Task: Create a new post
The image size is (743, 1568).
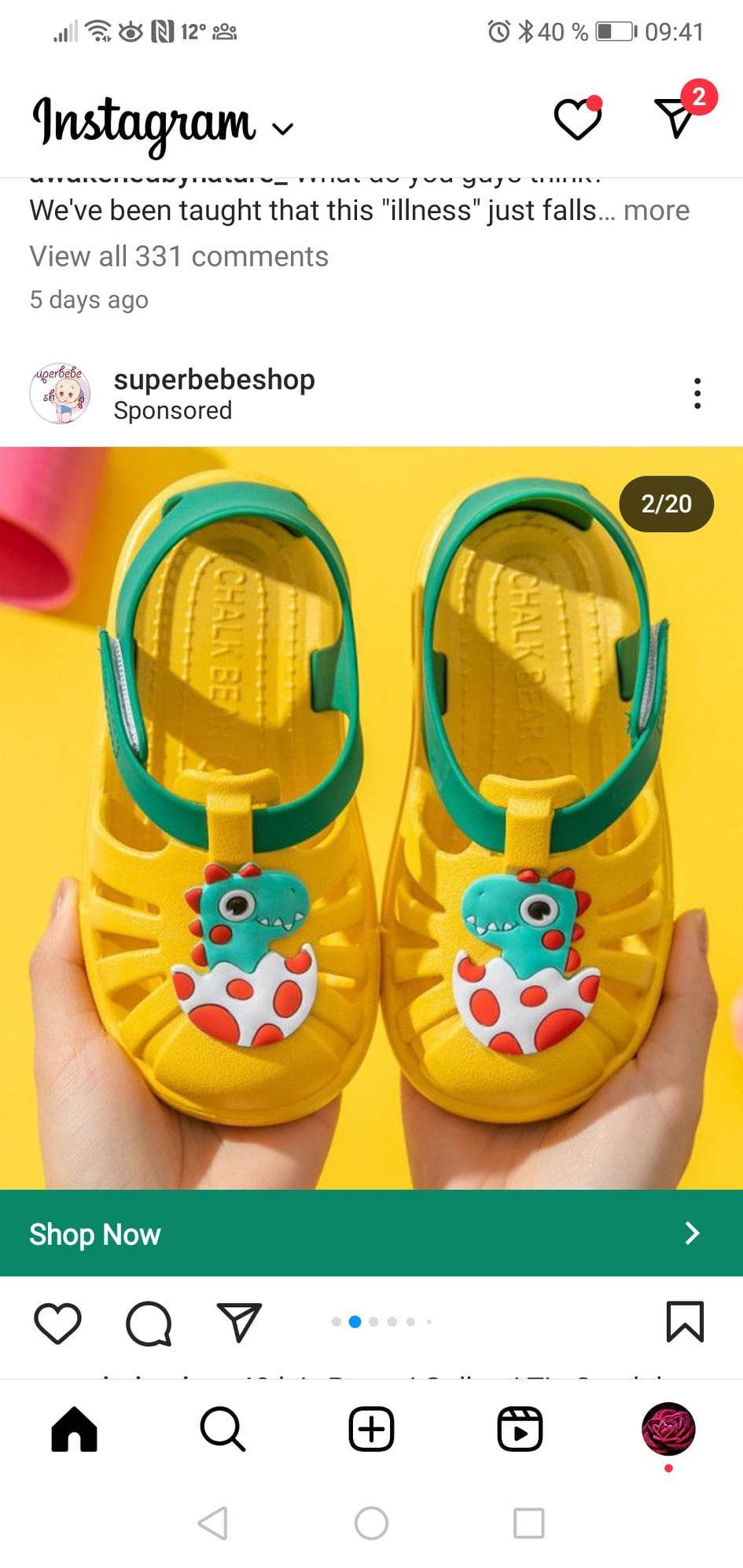Action: point(371,1430)
